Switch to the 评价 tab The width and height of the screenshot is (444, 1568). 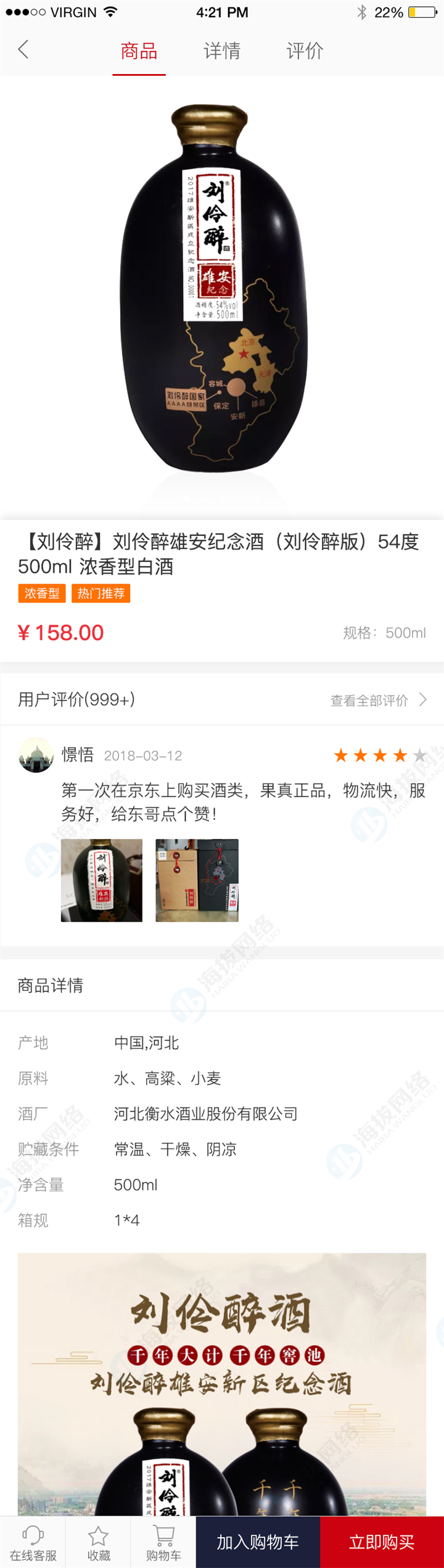click(x=305, y=51)
